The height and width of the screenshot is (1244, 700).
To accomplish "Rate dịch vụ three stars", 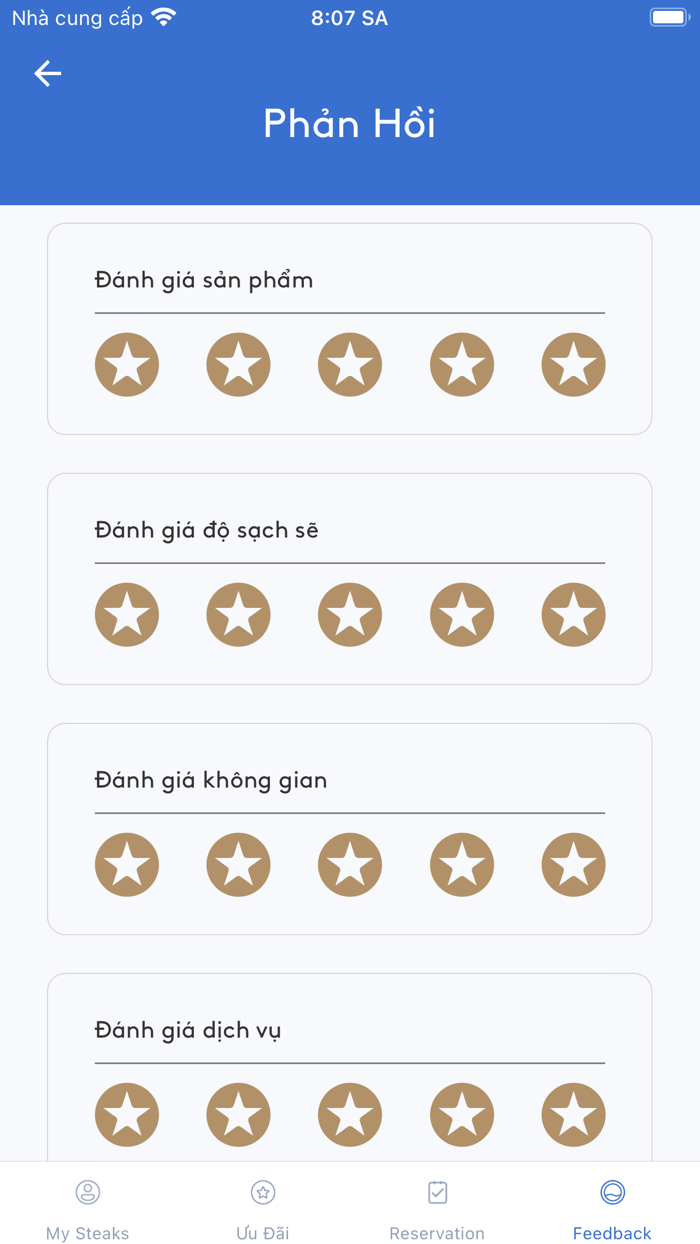I will pos(350,1115).
